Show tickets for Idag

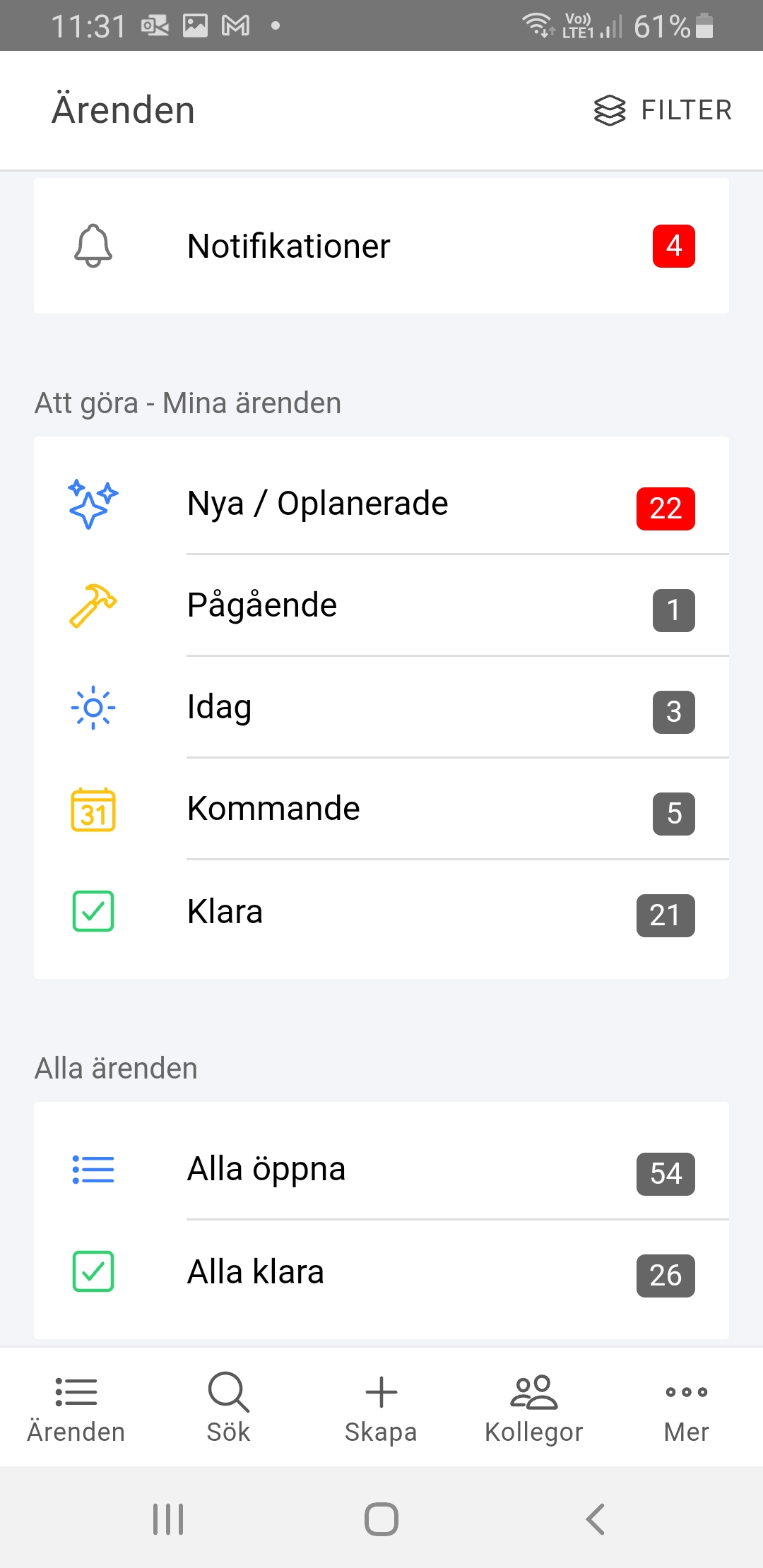[381, 708]
